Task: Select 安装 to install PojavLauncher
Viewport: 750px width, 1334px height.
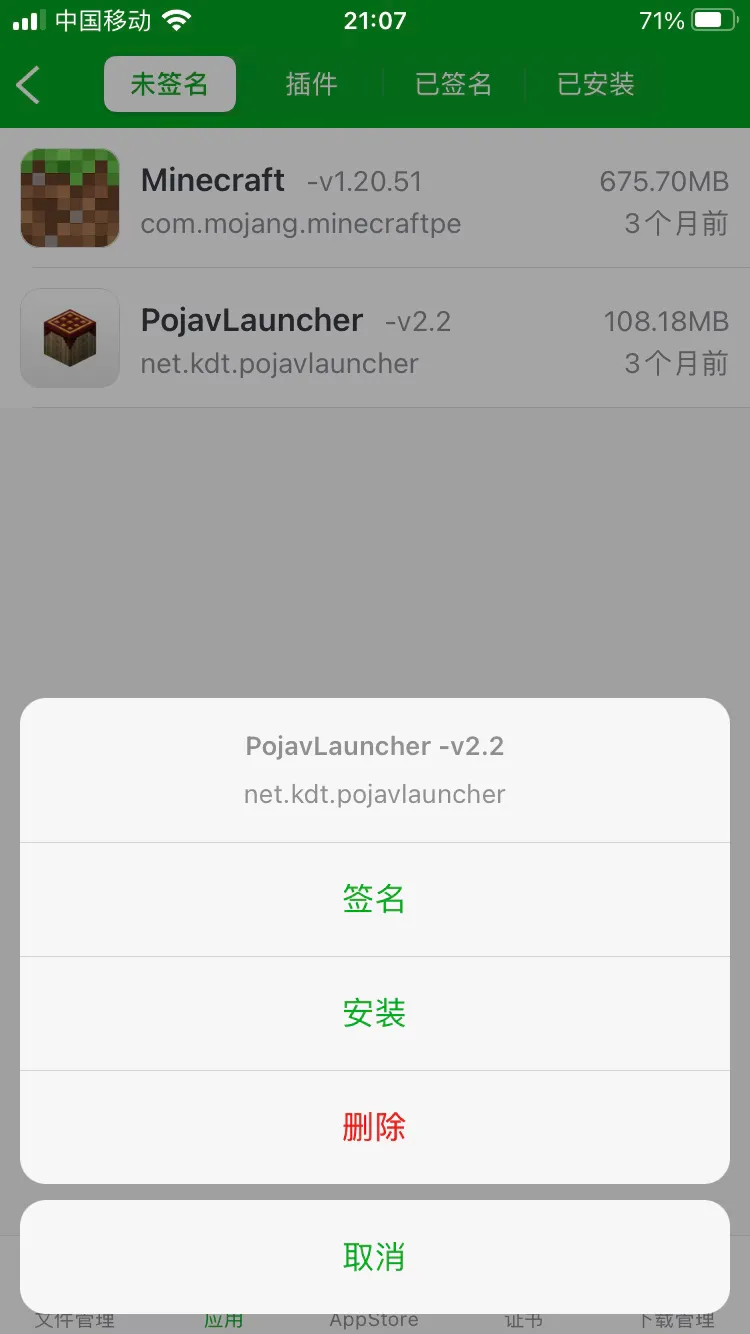Action: (374, 1013)
